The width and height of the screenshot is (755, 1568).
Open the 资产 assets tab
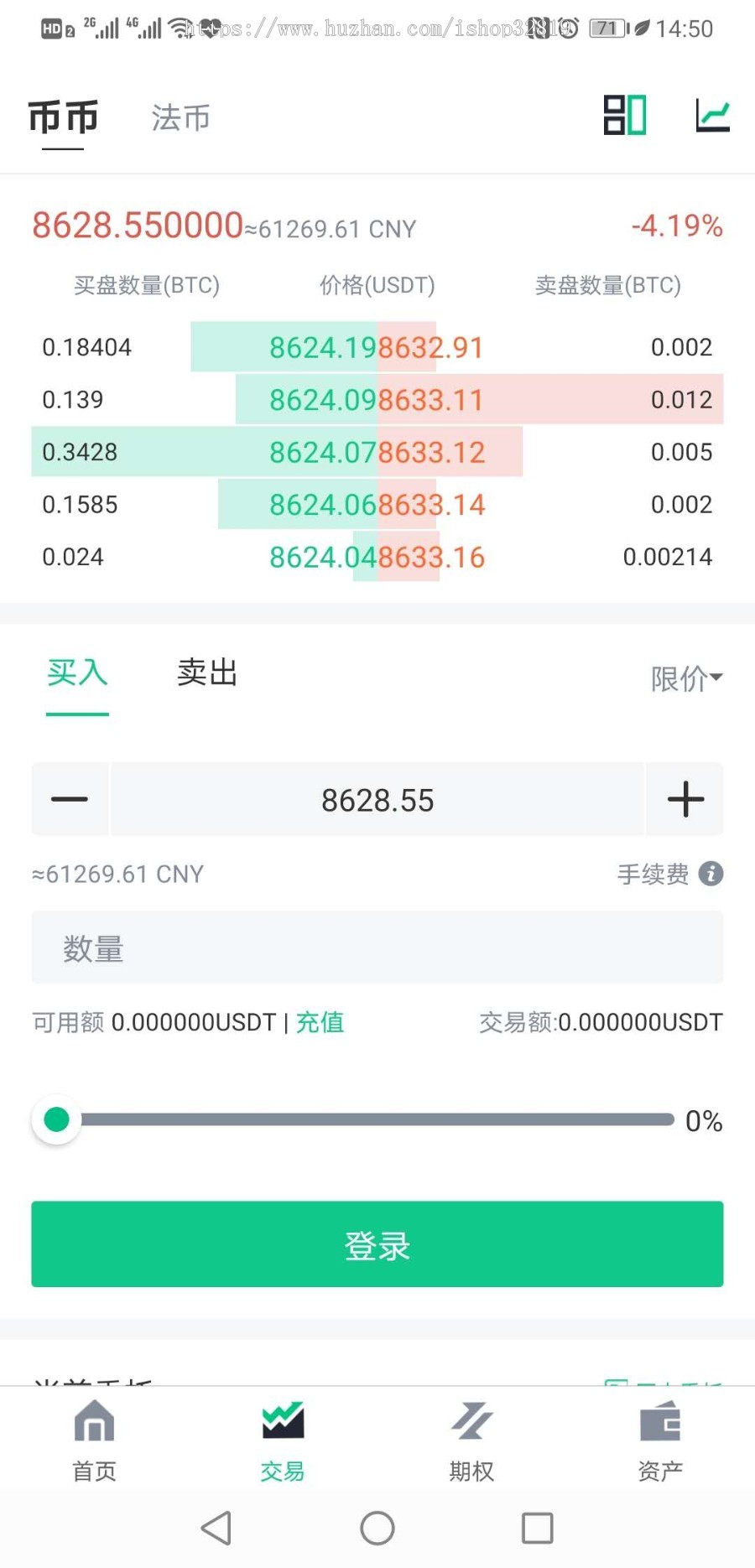[x=660, y=1440]
